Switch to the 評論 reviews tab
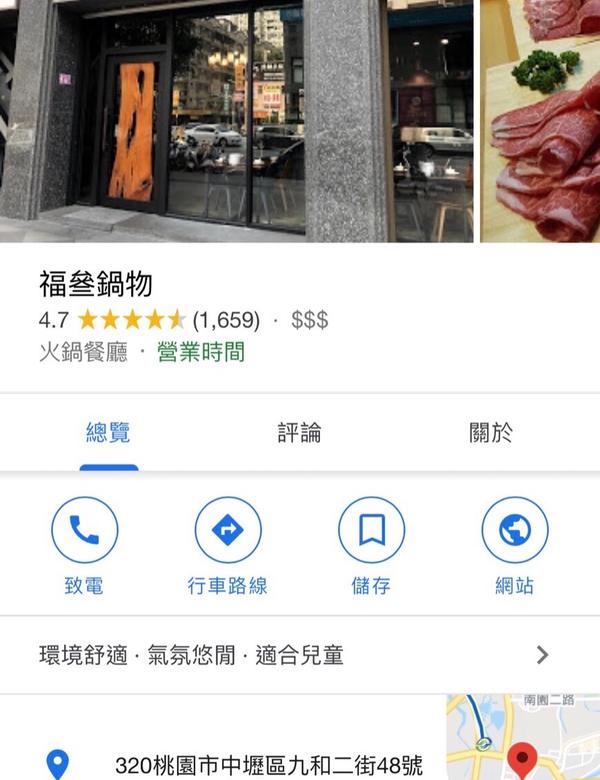The width and height of the screenshot is (600, 780). 299,433
